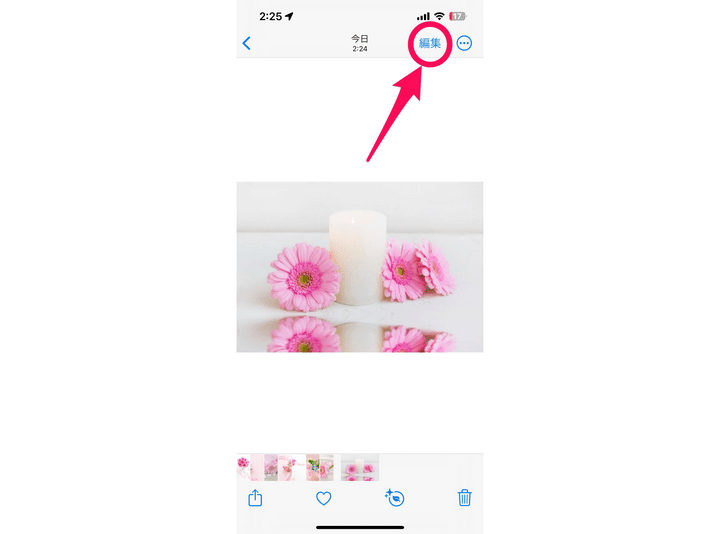Open the more options ellipsis menu
The height and width of the screenshot is (534, 720).
(x=464, y=43)
